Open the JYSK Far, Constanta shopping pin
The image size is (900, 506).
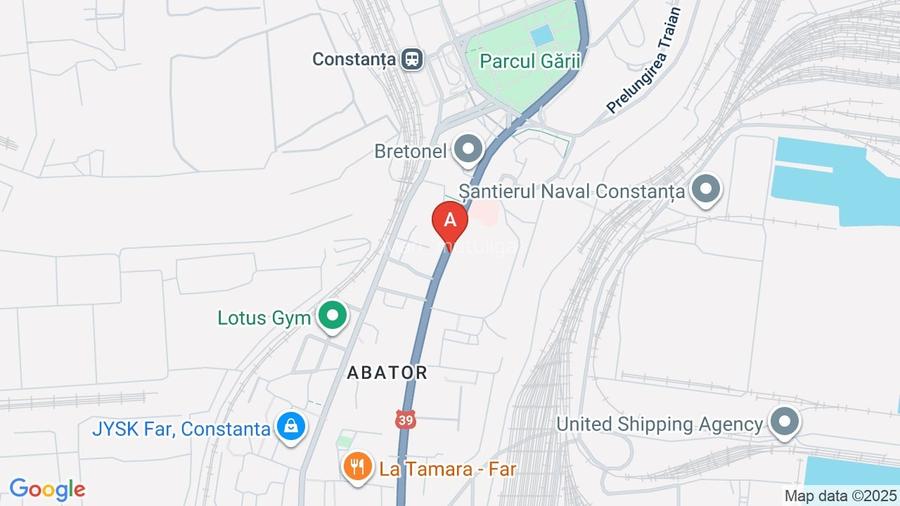(290, 428)
